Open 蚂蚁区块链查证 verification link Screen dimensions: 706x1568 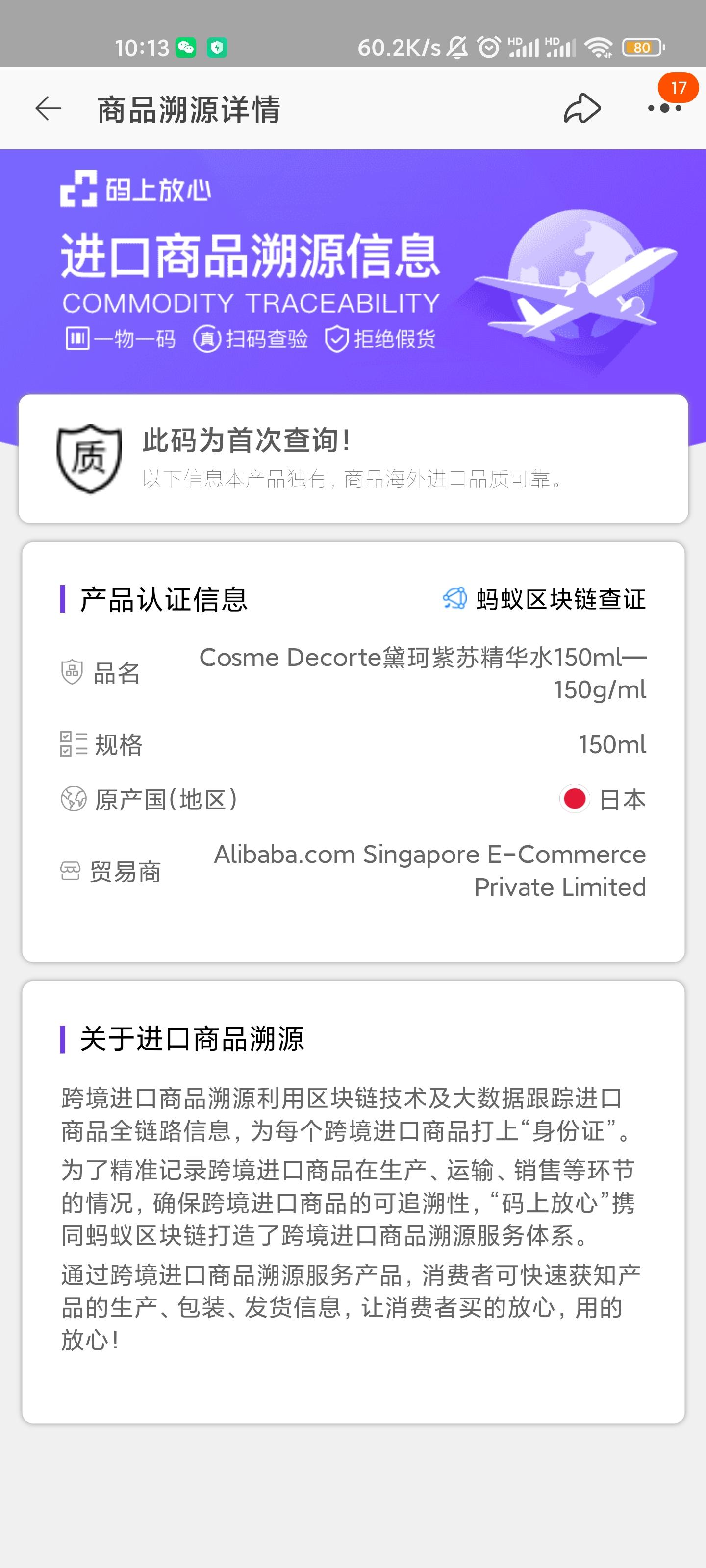[544, 599]
